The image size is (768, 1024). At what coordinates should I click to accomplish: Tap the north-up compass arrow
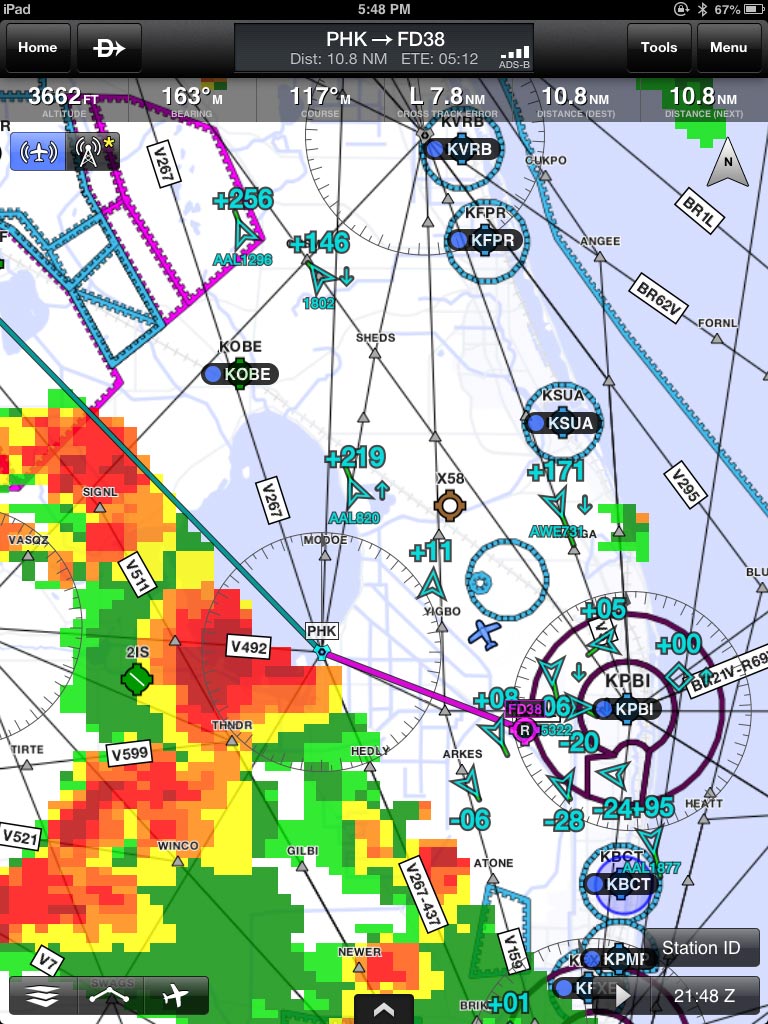(x=727, y=167)
